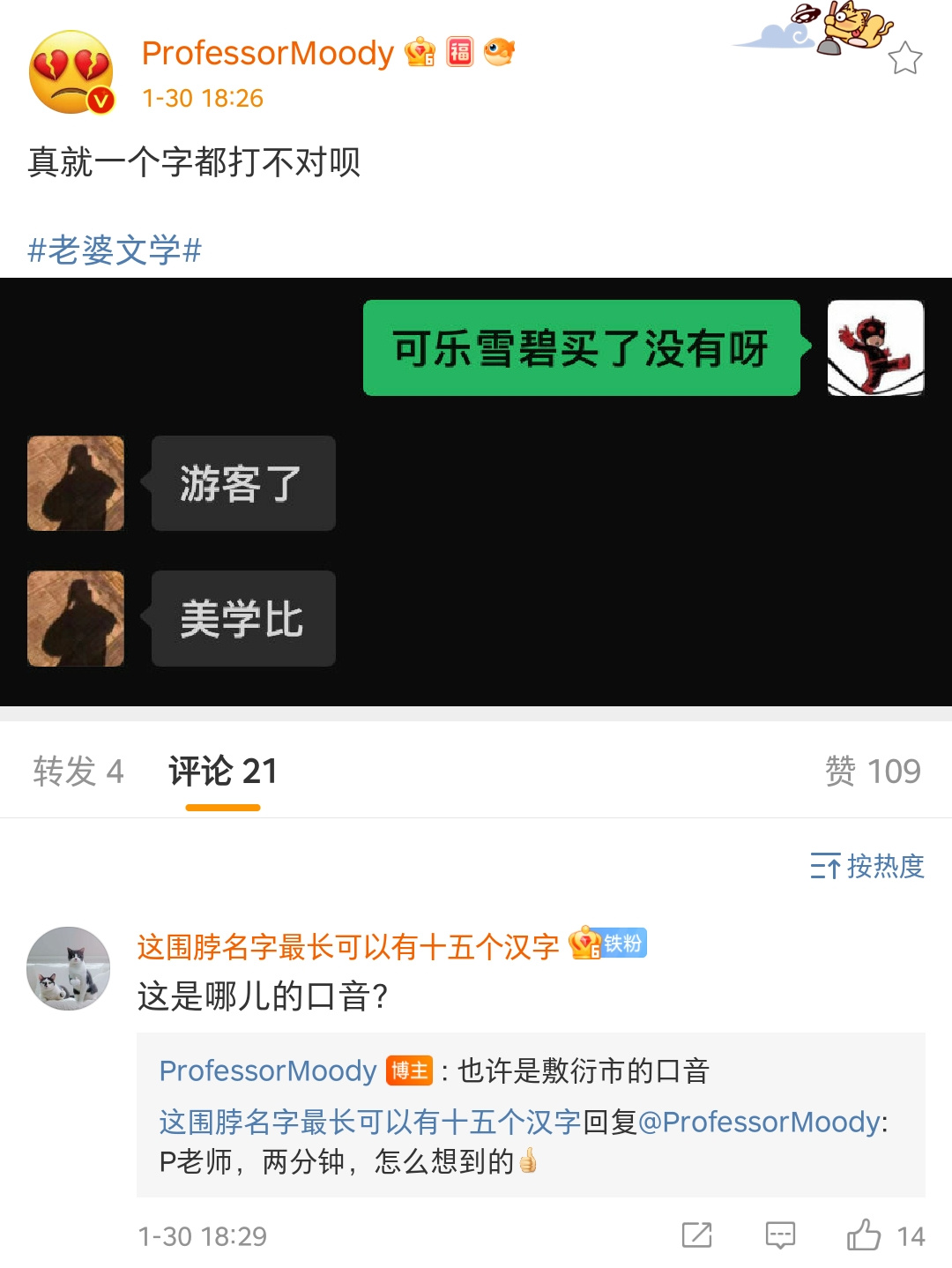952x1268 pixels.
Task: Open the #老婆文学# hashtag
Action: 115,250
